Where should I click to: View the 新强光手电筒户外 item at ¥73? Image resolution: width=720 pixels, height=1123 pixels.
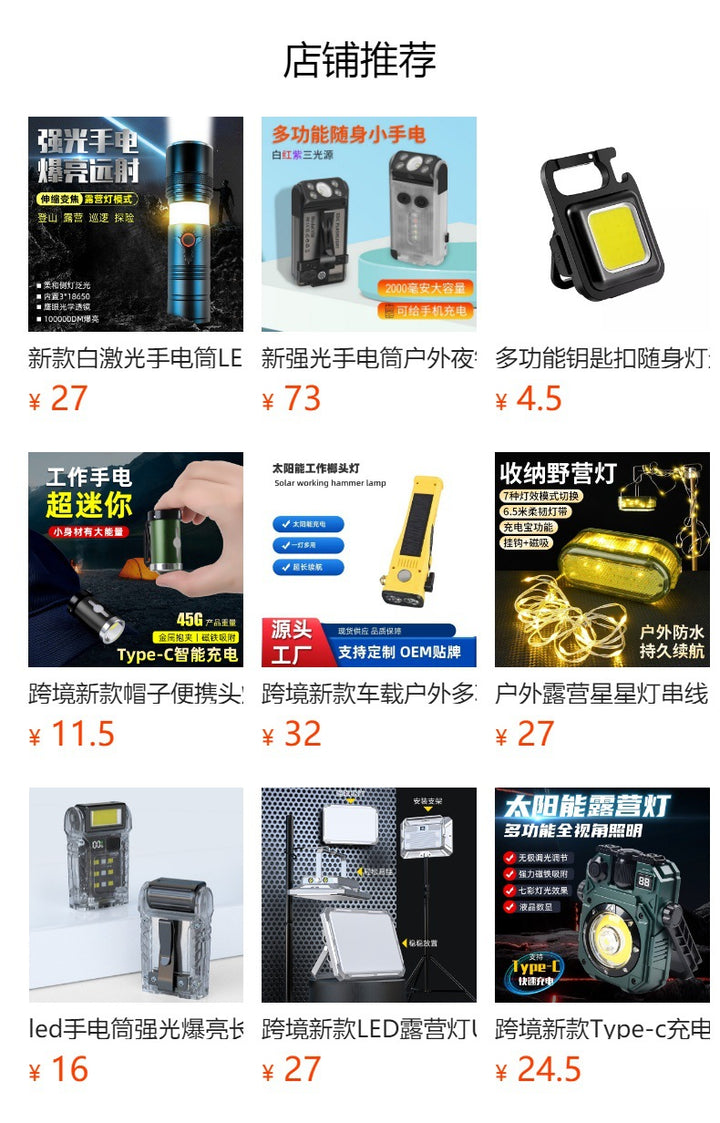[369, 224]
